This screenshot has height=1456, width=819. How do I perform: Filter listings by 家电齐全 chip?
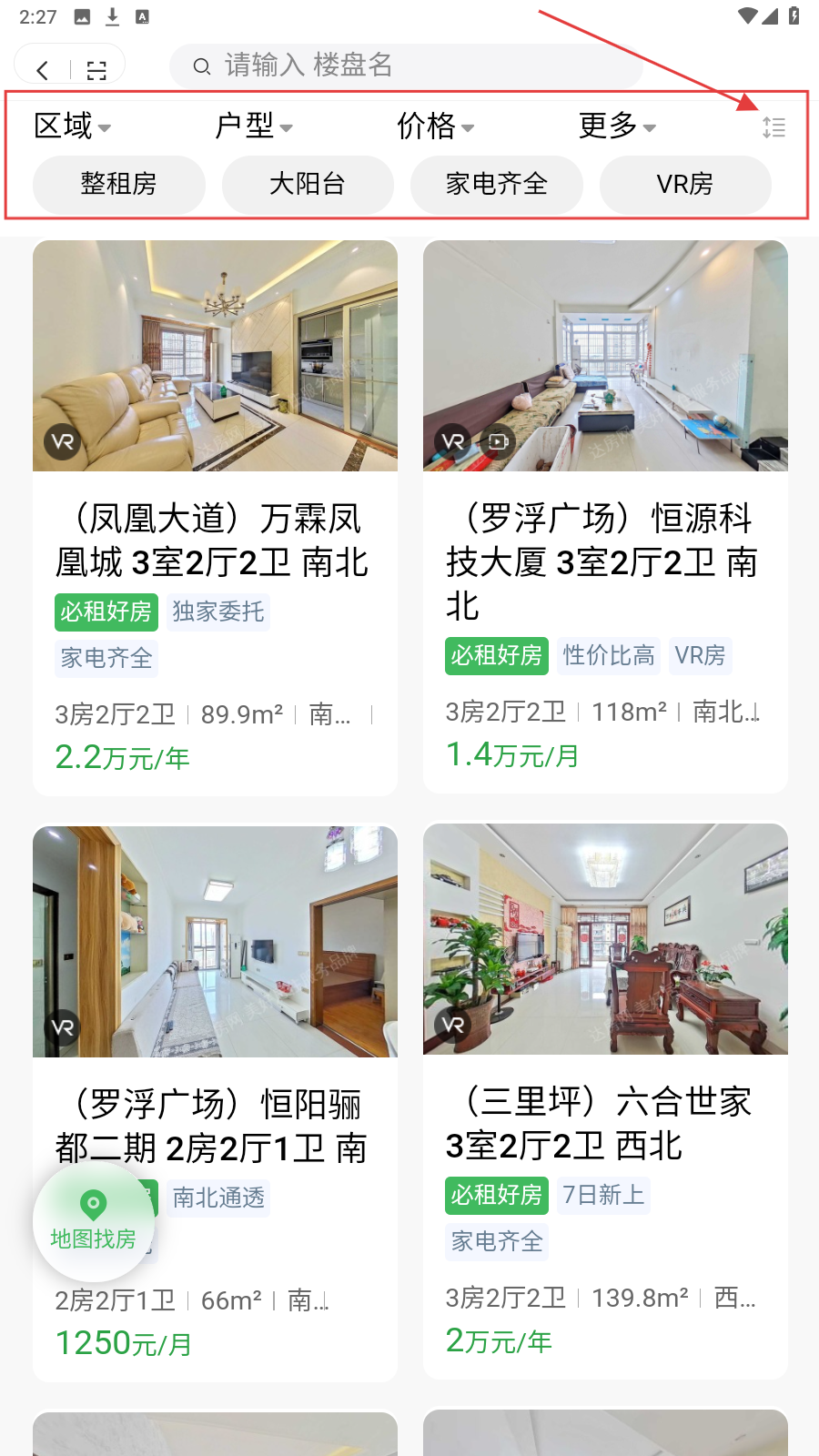click(x=496, y=184)
